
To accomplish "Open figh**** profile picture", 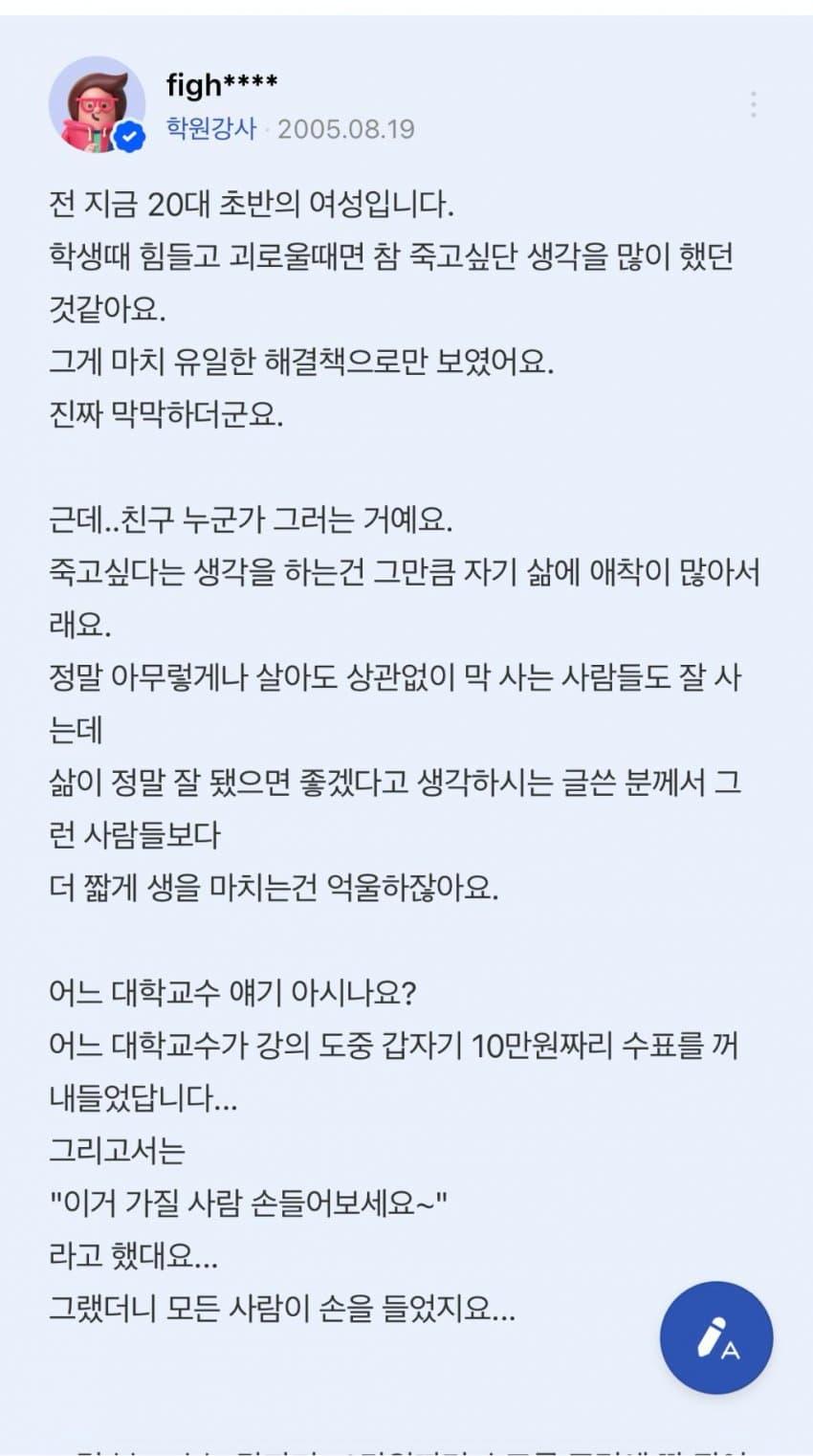I will 98,104.
